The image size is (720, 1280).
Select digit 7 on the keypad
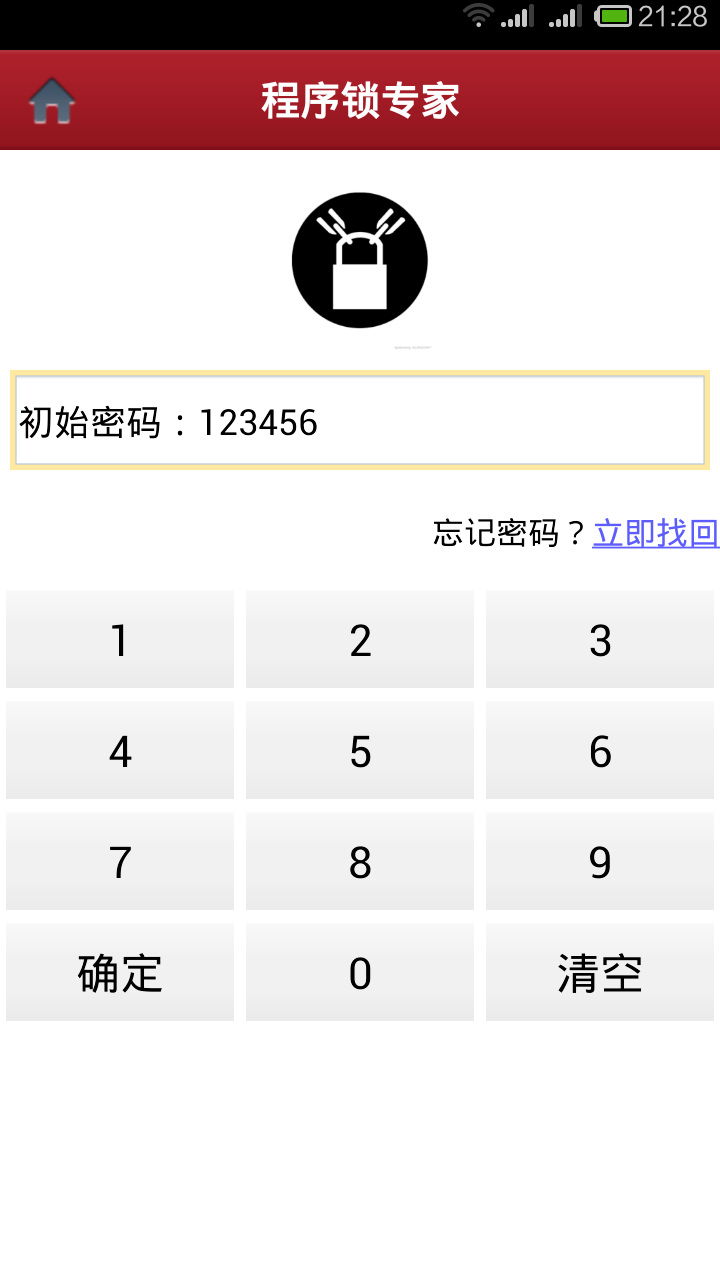[120, 862]
